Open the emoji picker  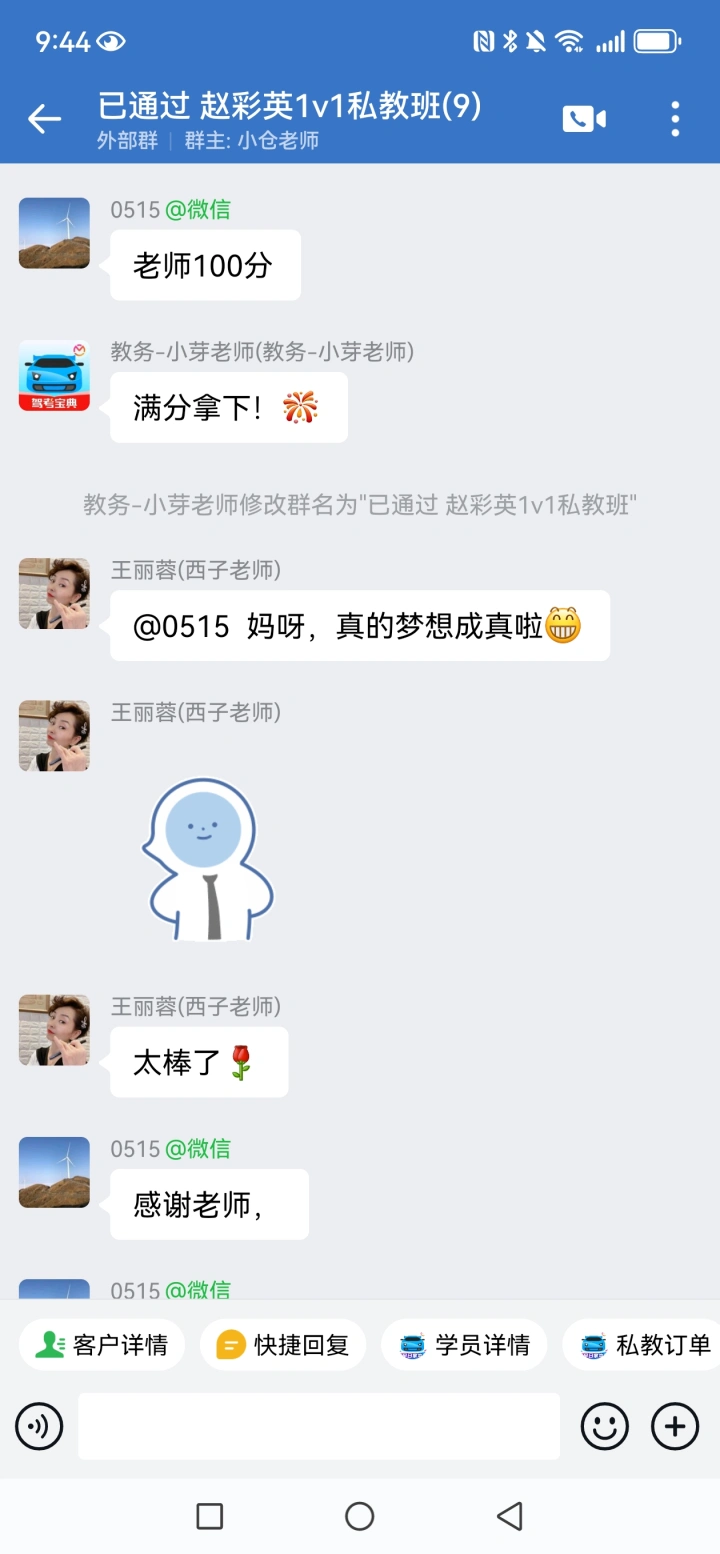[605, 1426]
